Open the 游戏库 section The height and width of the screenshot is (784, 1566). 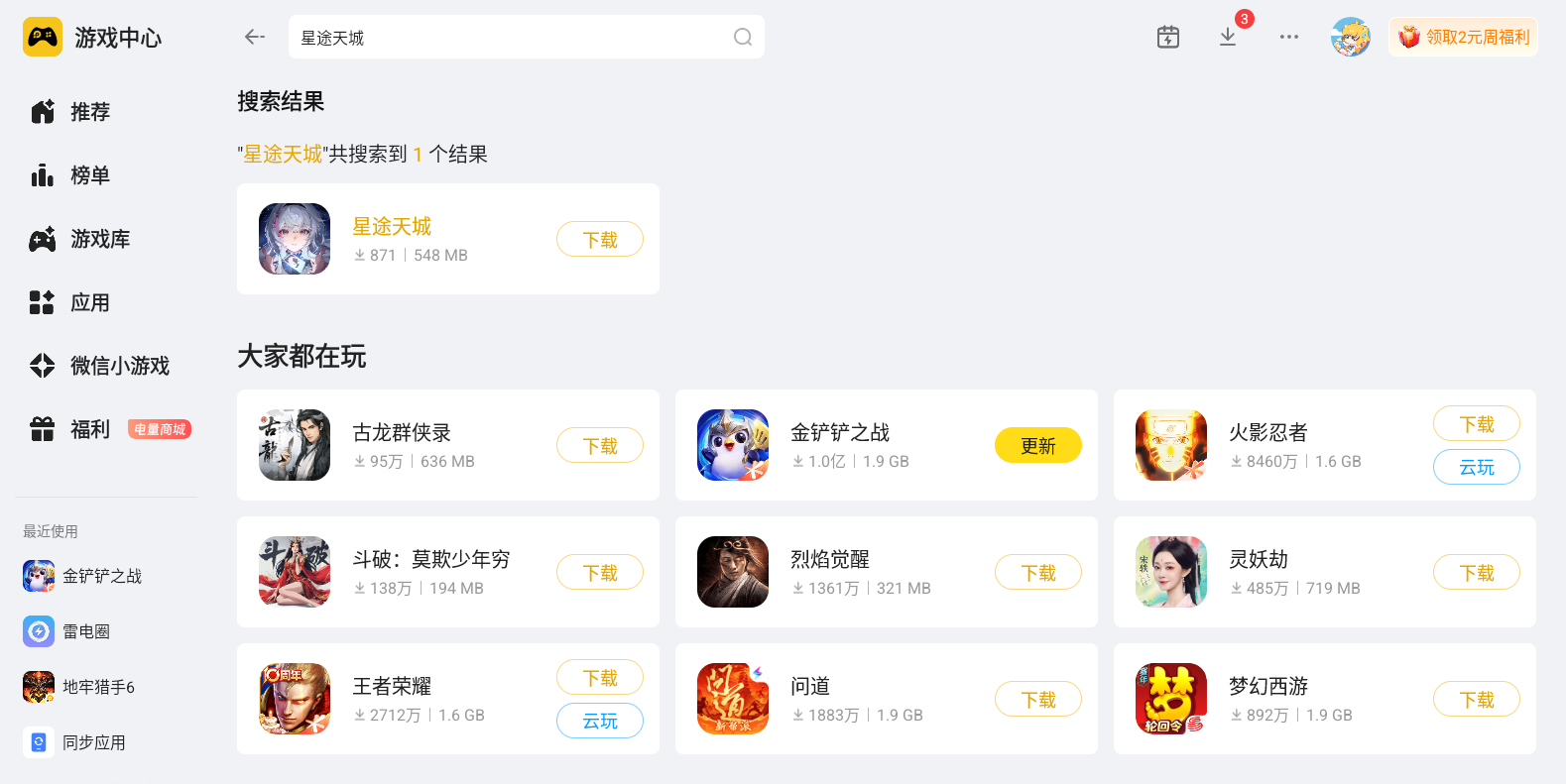click(79, 239)
